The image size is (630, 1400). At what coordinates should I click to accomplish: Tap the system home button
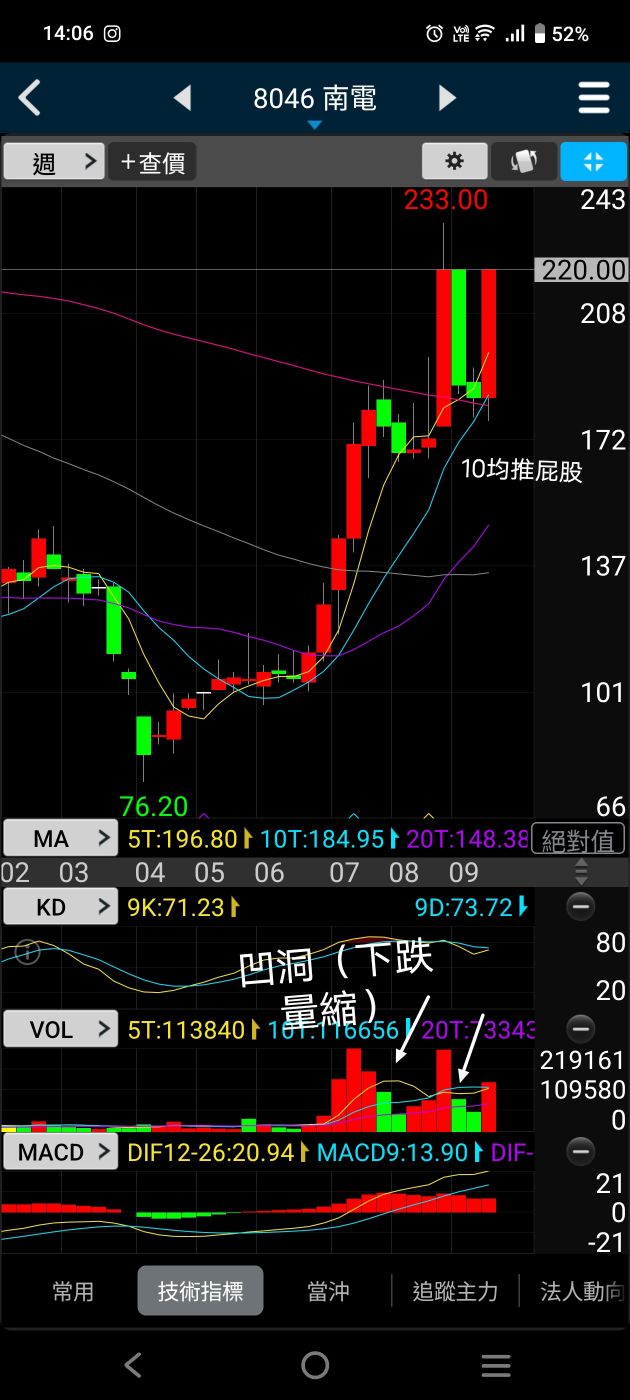coord(315,1365)
